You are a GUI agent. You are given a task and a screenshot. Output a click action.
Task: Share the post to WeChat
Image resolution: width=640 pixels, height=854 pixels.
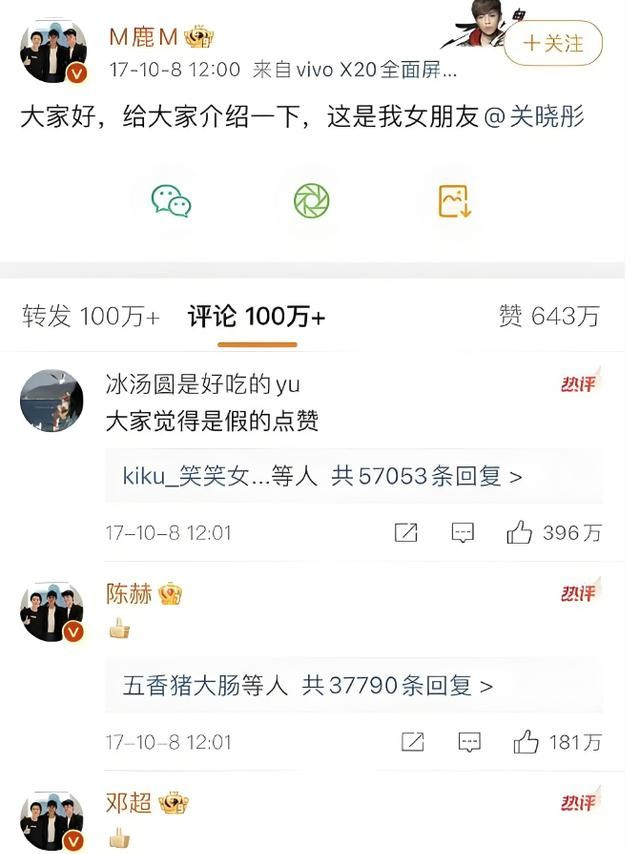(x=171, y=201)
